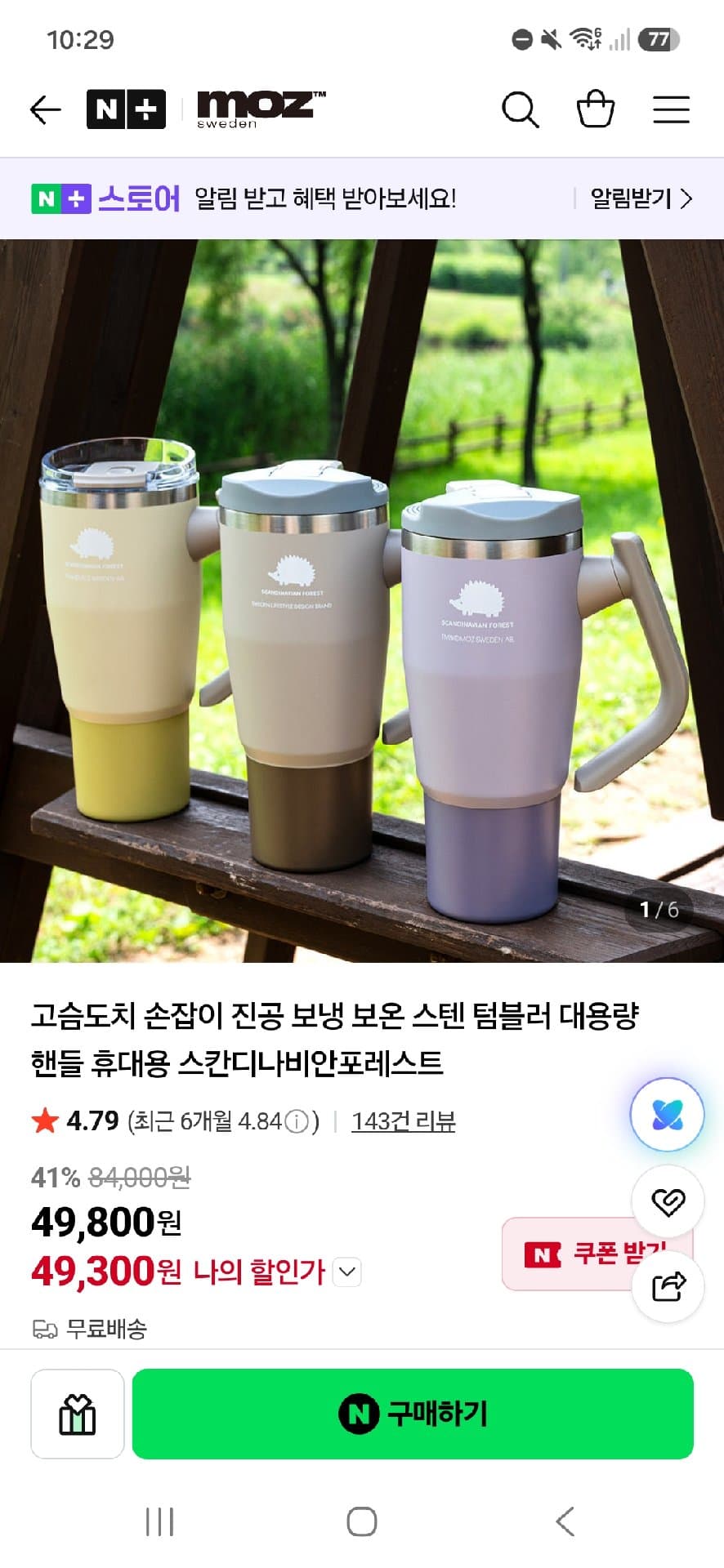
Task: Open the tumbler product photo
Action: click(x=362, y=600)
